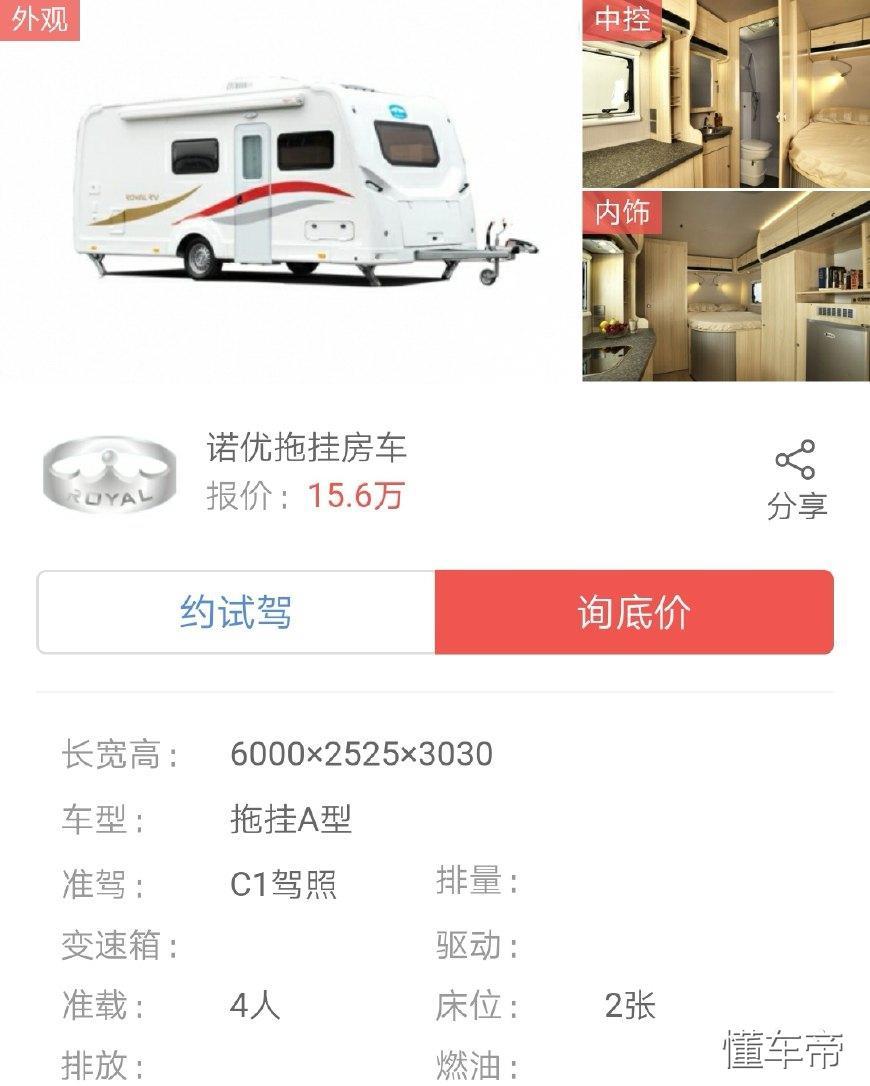Tap the 约试驾 button to book a test drive
The height and width of the screenshot is (1086, 870).
(236, 612)
